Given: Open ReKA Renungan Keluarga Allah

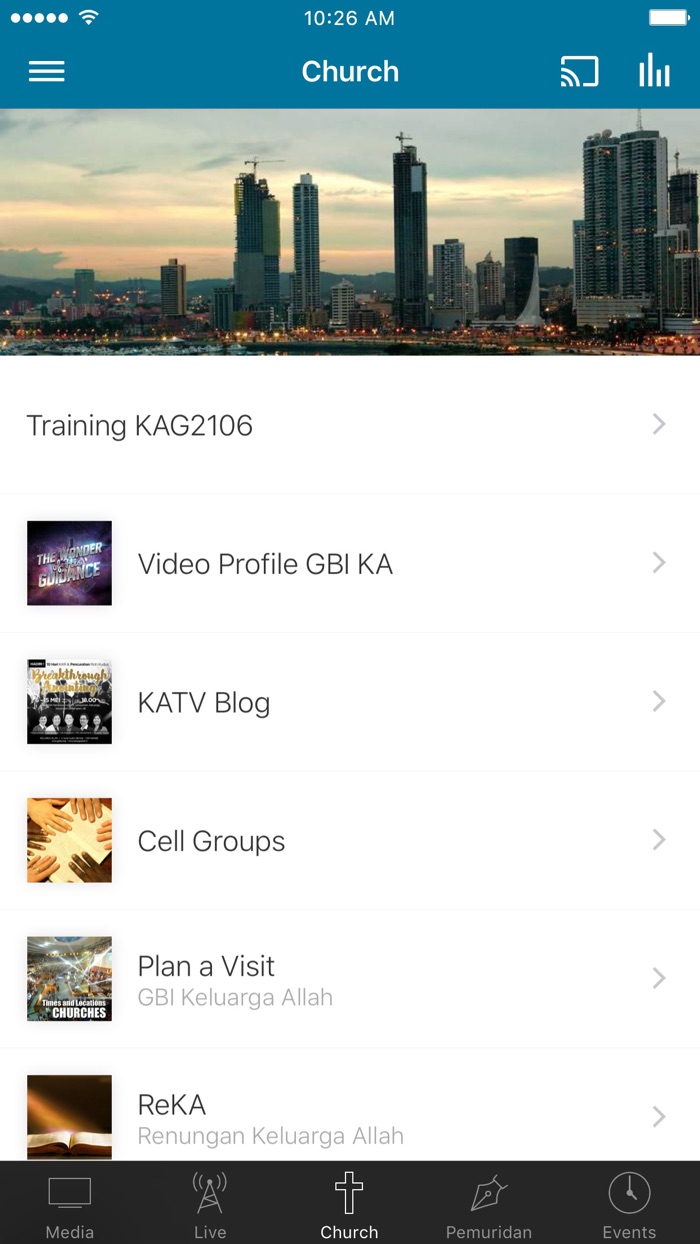Looking at the screenshot, I should coord(350,1116).
